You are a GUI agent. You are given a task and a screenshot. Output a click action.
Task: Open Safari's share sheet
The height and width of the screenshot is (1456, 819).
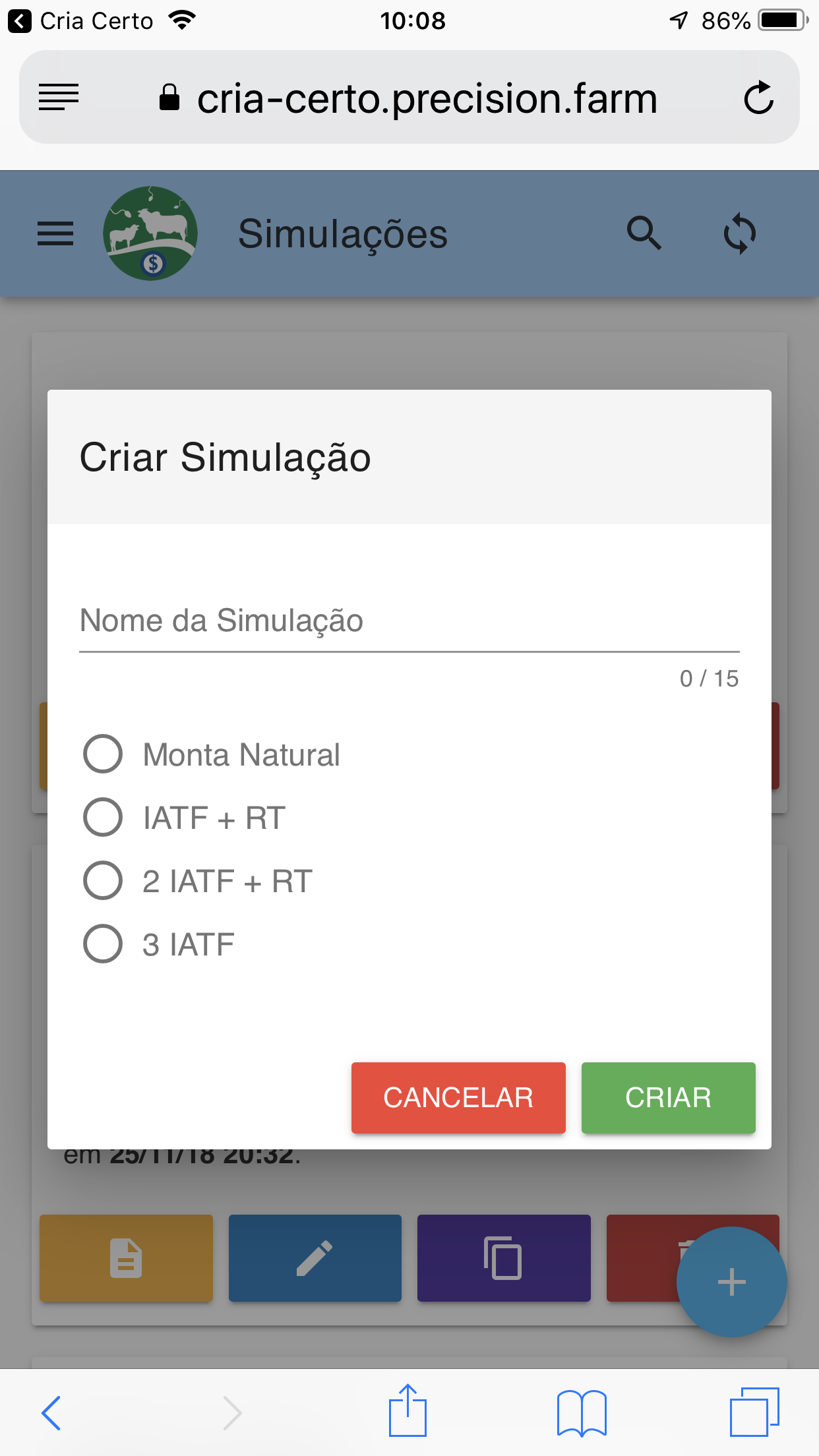[x=408, y=1410]
